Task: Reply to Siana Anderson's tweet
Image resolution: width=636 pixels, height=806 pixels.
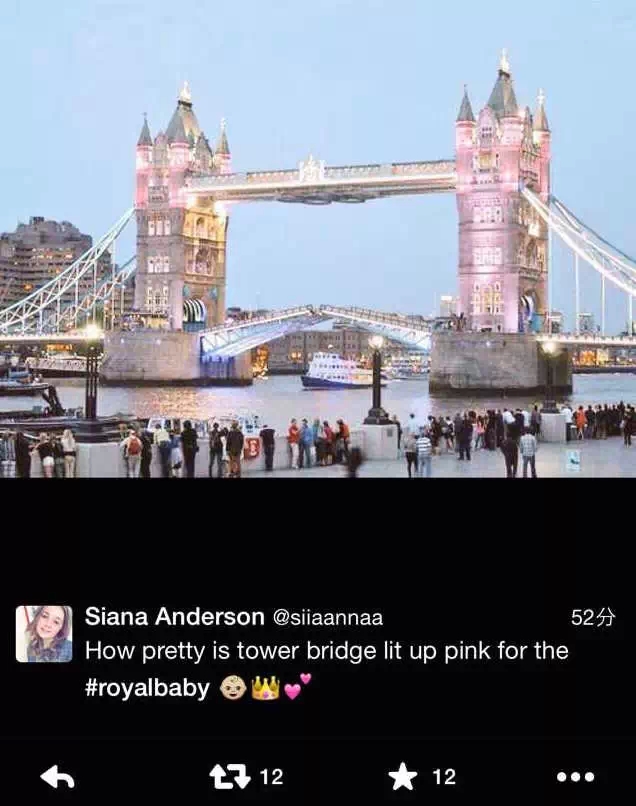Action: (x=57, y=777)
